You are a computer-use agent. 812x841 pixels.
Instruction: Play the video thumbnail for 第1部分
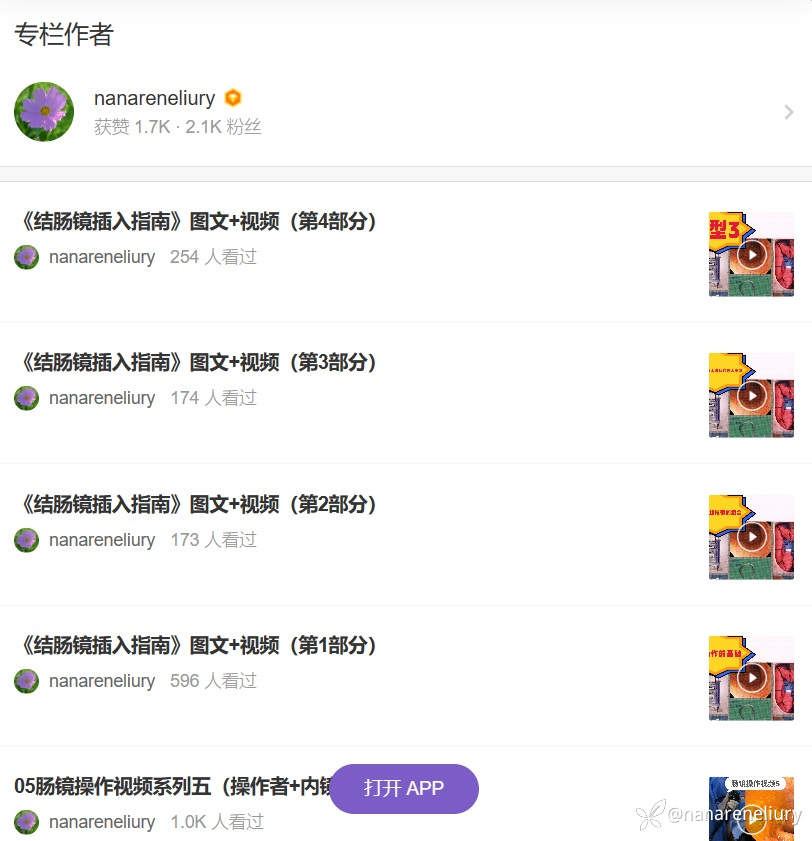pos(751,678)
